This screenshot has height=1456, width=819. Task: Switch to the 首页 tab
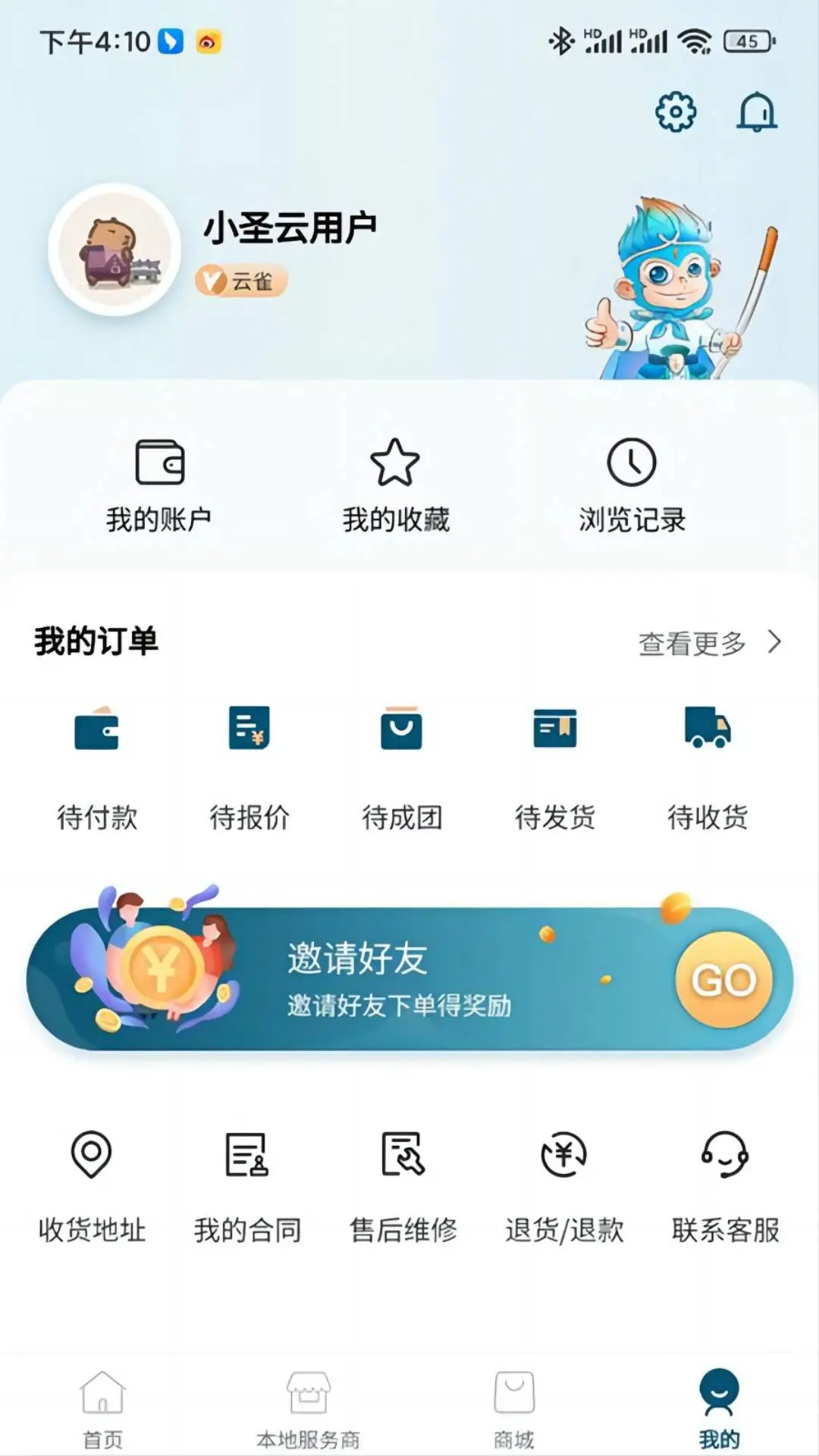(102, 1408)
